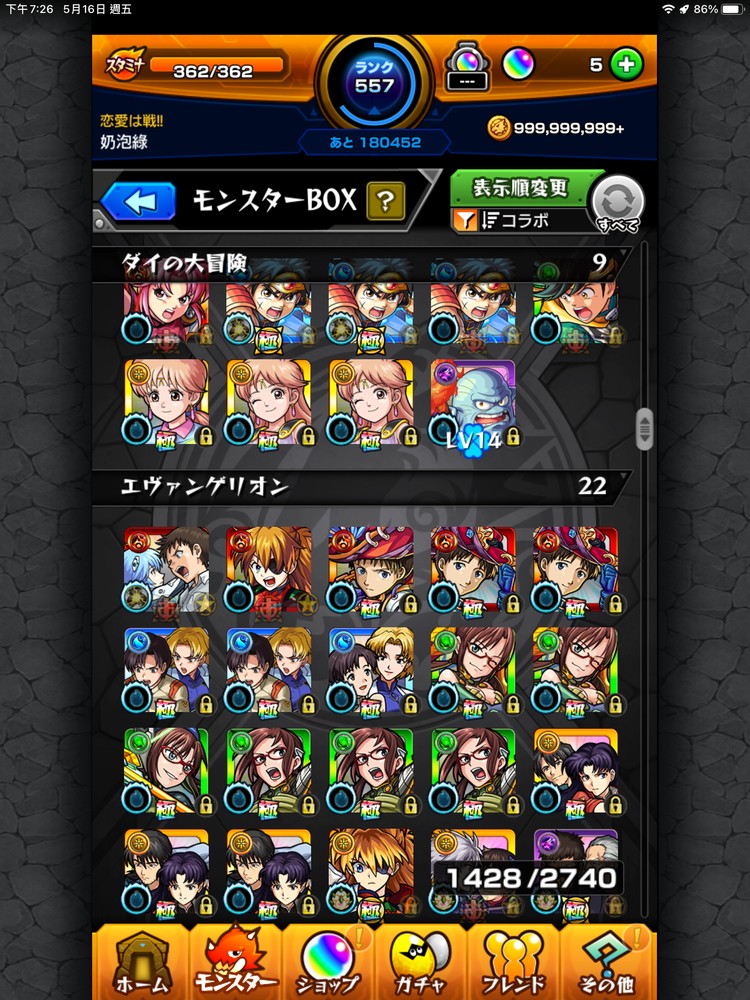Select the blue-haired girl and boy monster

coord(166,569)
